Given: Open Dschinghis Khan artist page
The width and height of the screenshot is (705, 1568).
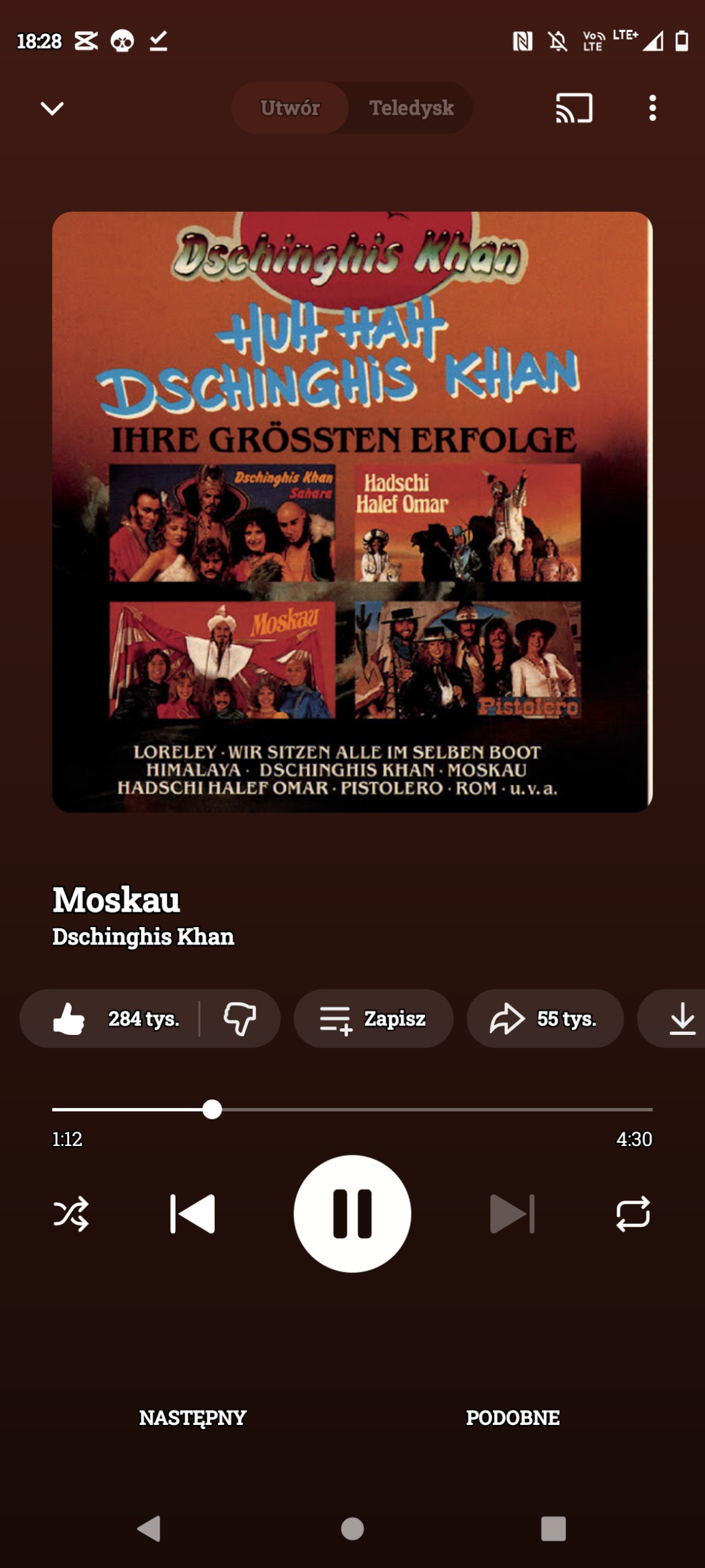Looking at the screenshot, I should [x=143, y=936].
